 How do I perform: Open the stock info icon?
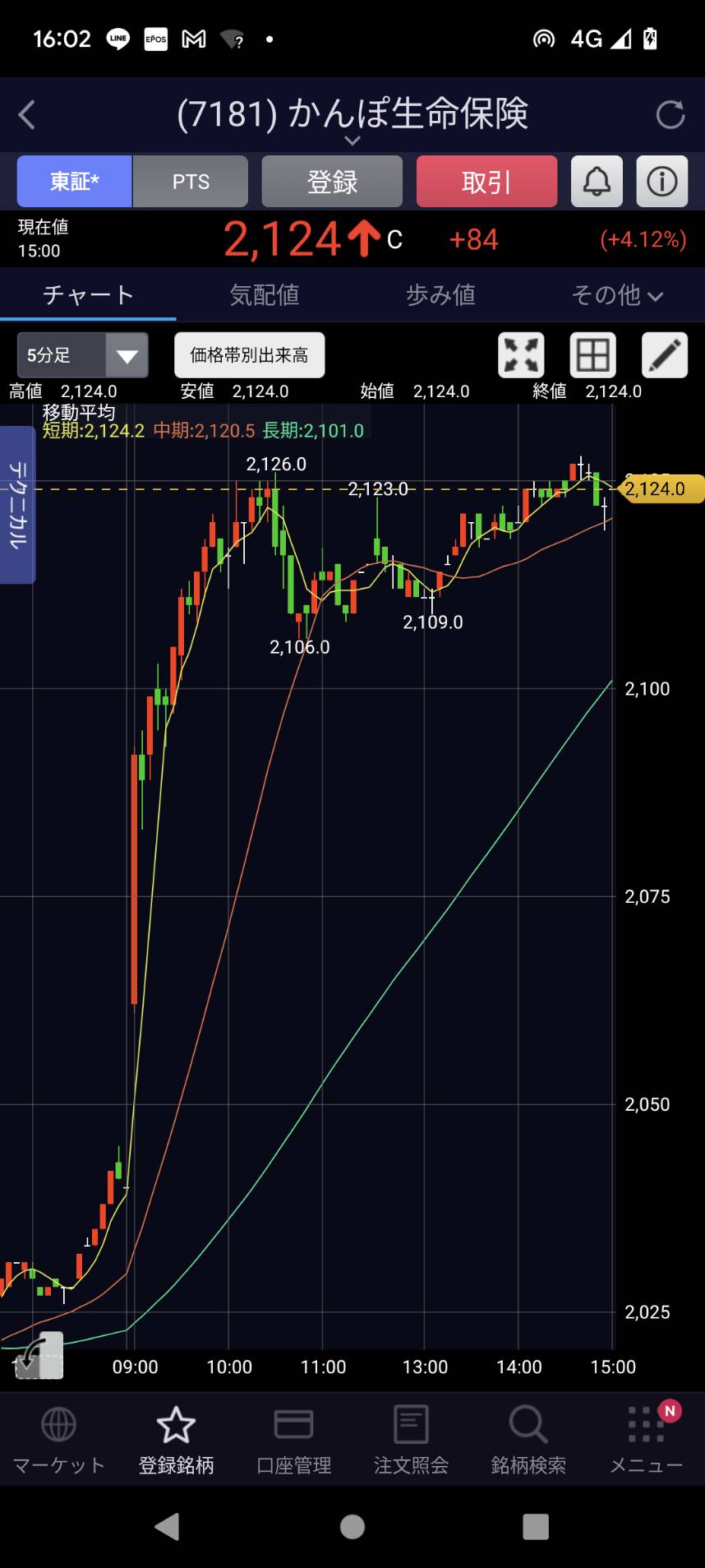[x=661, y=182]
